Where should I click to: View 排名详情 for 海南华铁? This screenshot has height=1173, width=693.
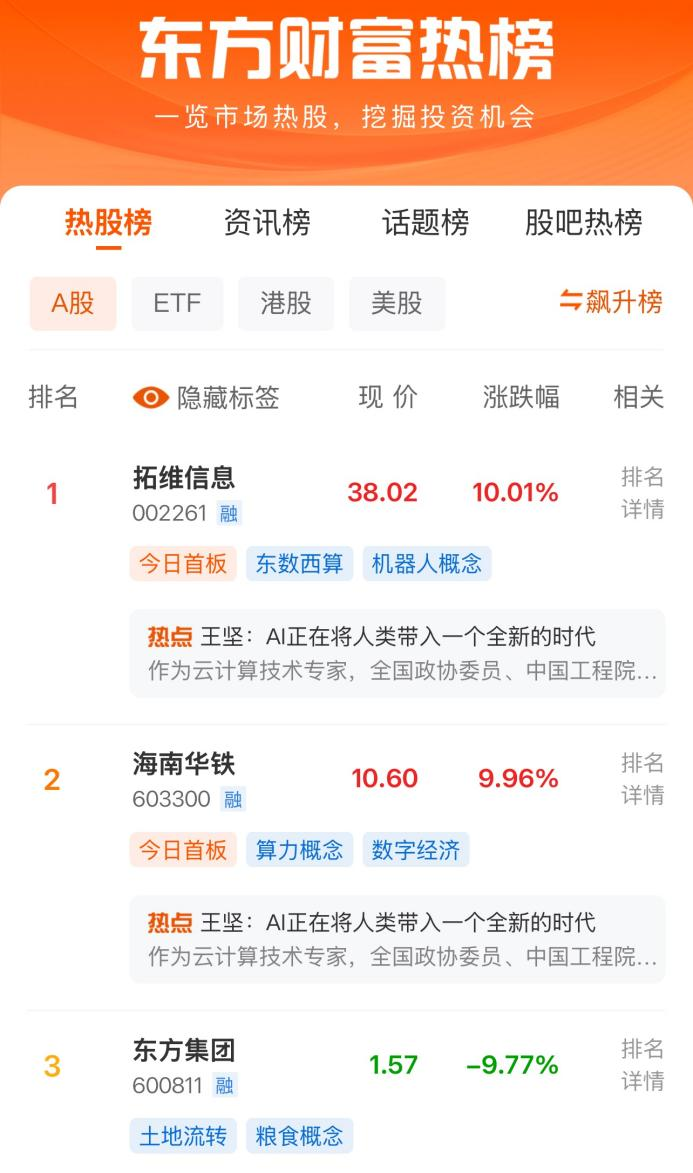pos(642,779)
